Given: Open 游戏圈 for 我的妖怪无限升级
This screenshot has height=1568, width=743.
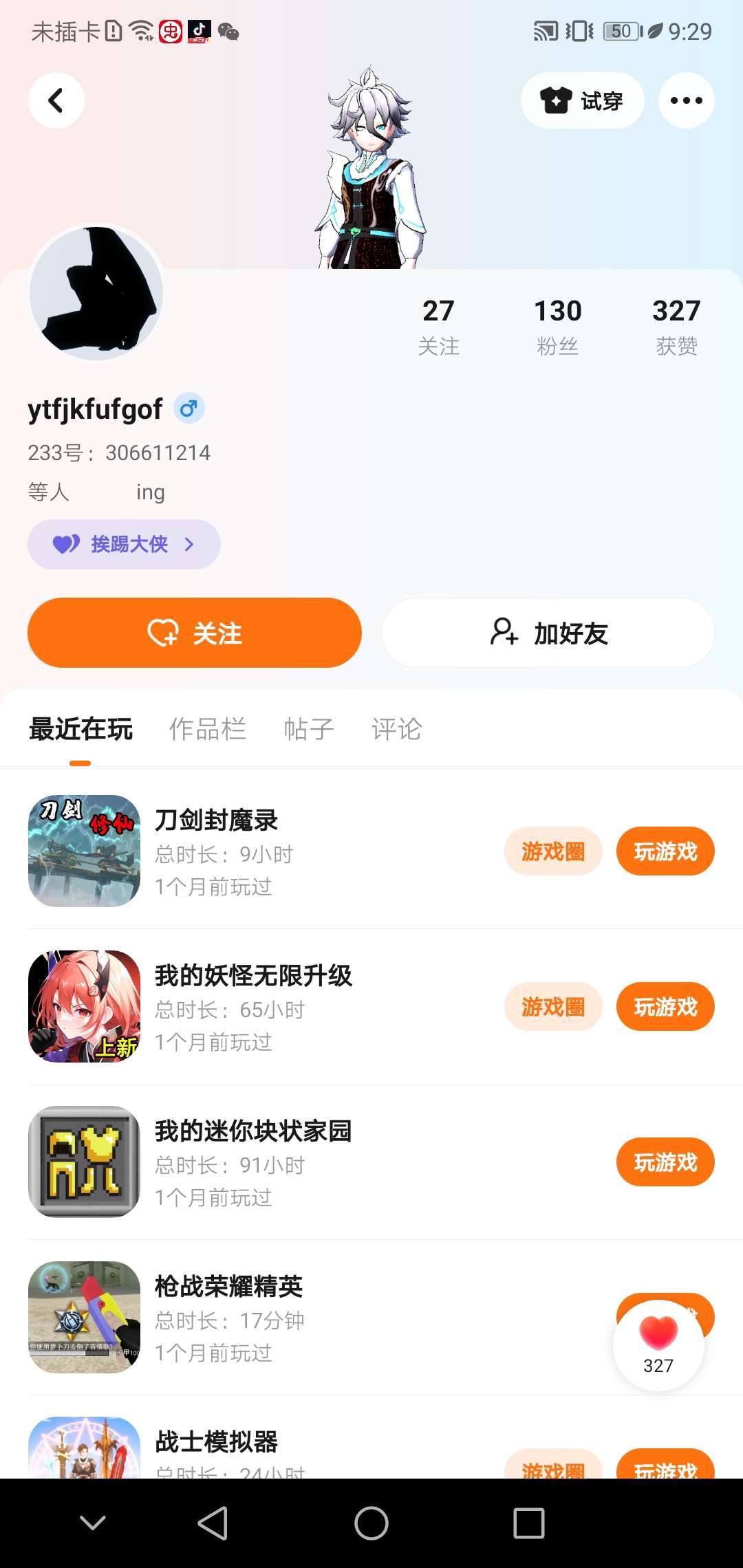Looking at the screenshot, I should 553,1007.
